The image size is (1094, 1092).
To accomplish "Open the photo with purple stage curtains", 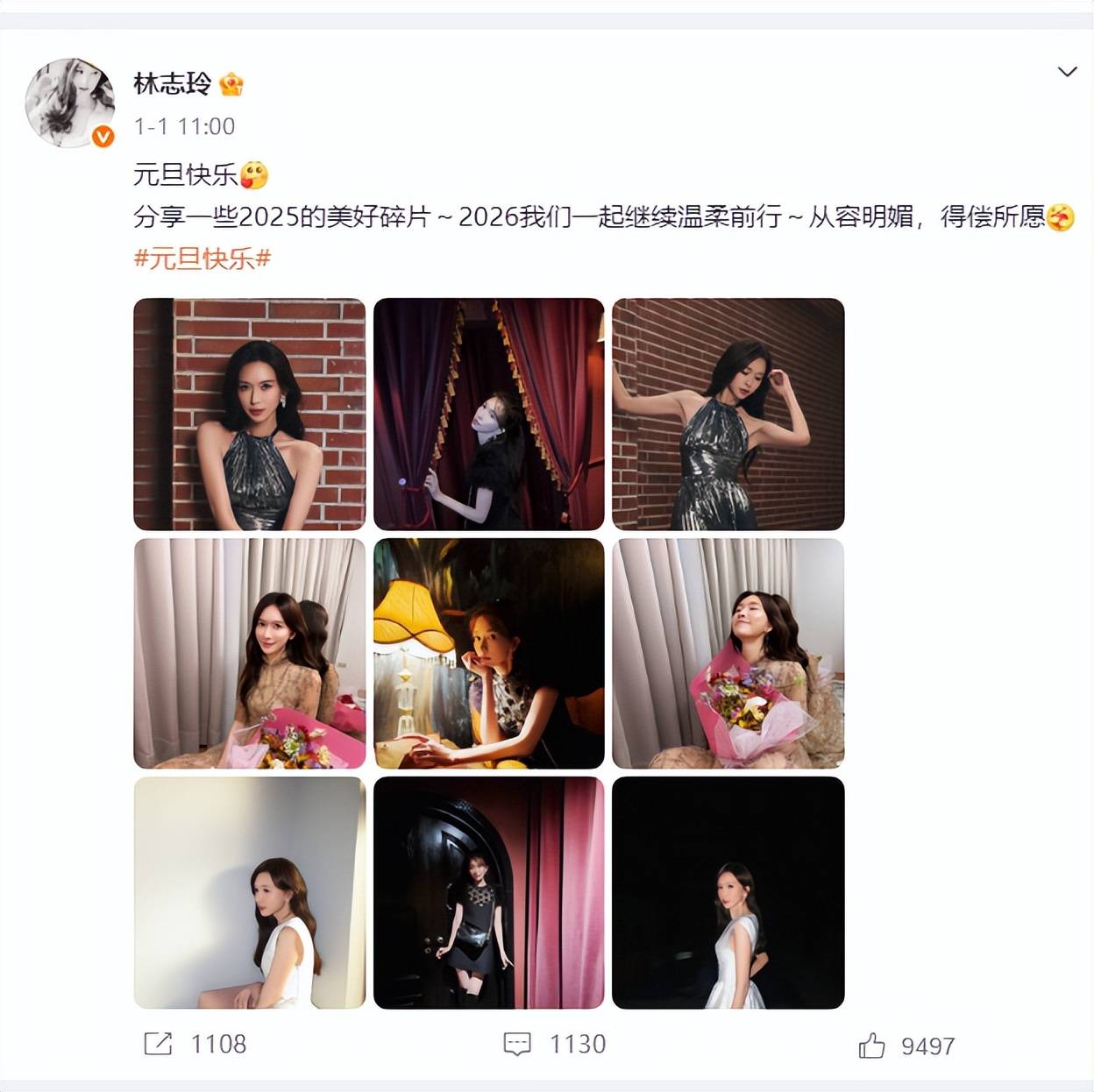I will 488,414.
